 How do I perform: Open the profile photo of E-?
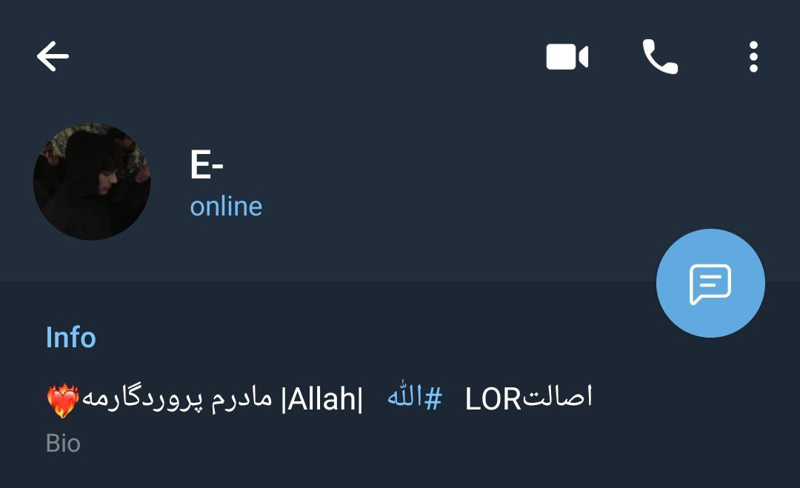(x=92, y=182)
